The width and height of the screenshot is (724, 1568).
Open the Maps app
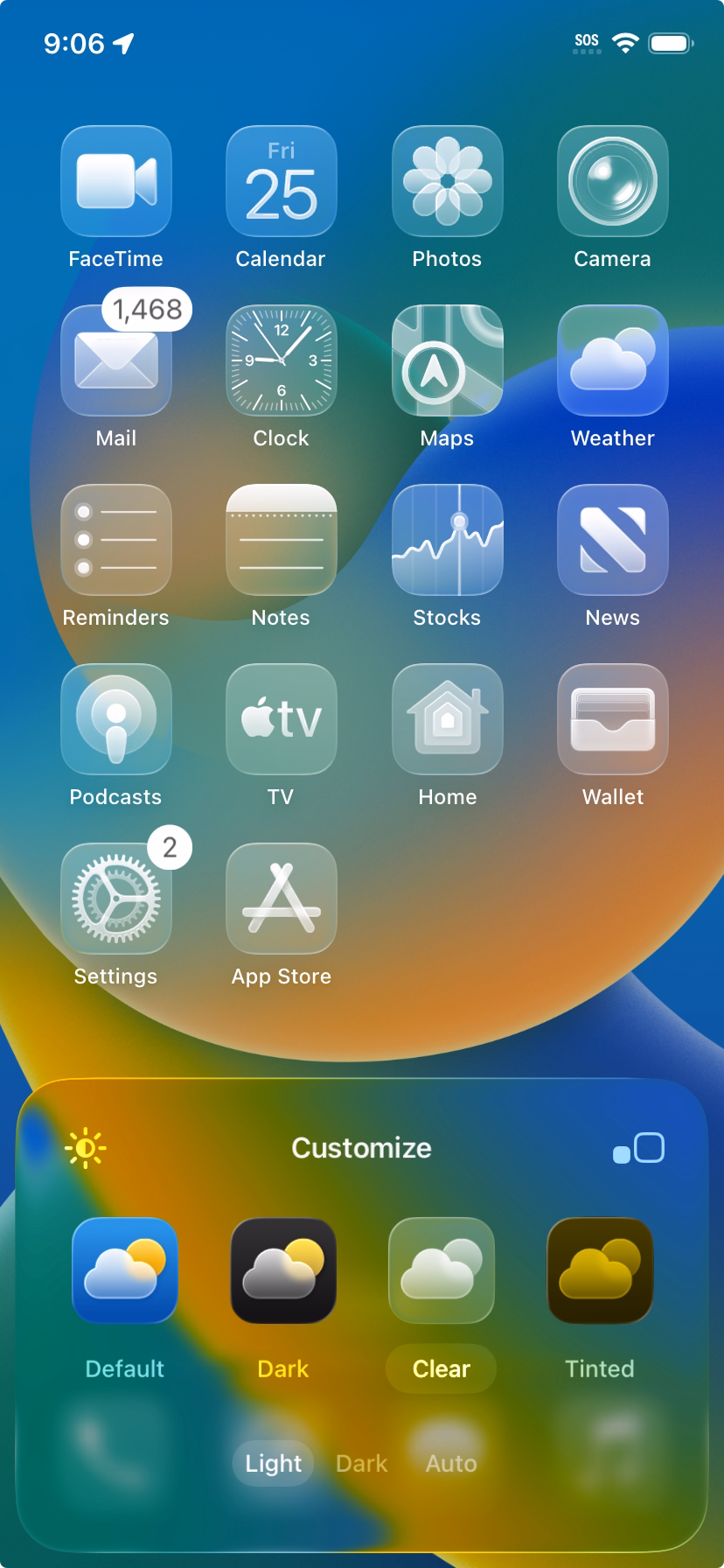(447, 360)
